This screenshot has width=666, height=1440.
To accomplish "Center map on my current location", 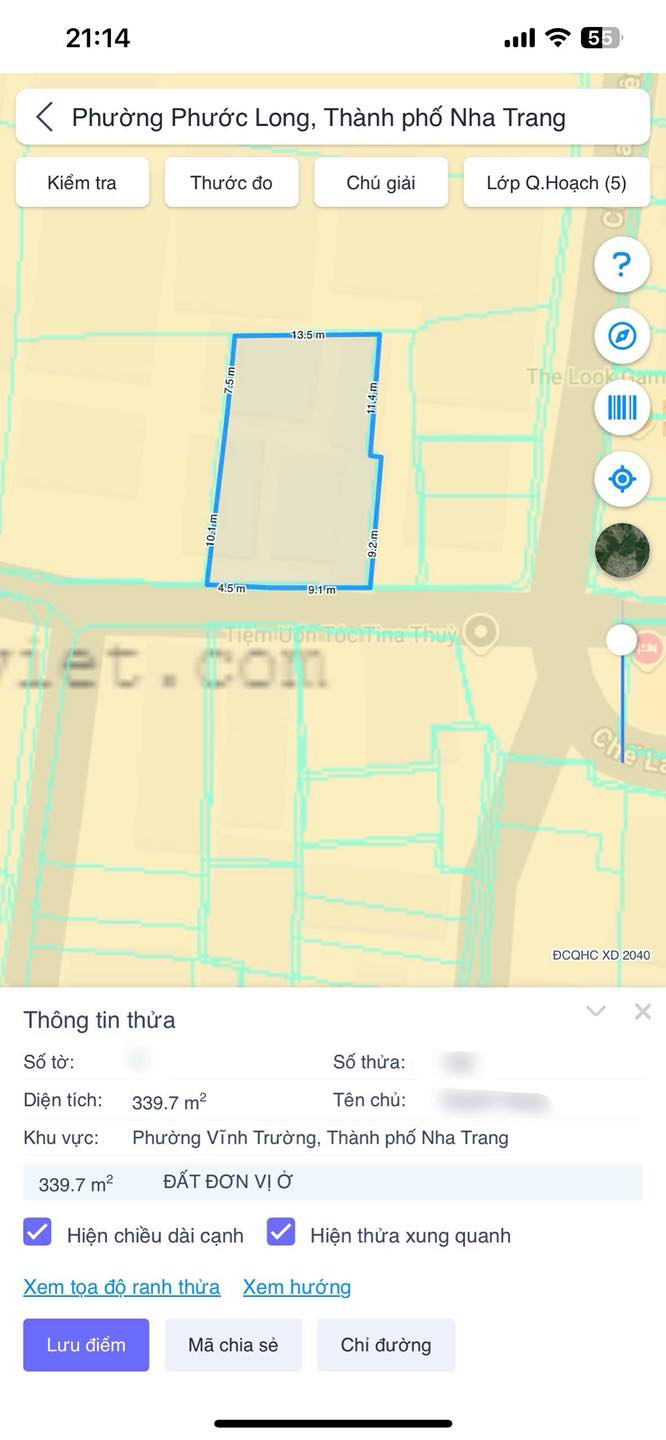I will coord(622,479).
